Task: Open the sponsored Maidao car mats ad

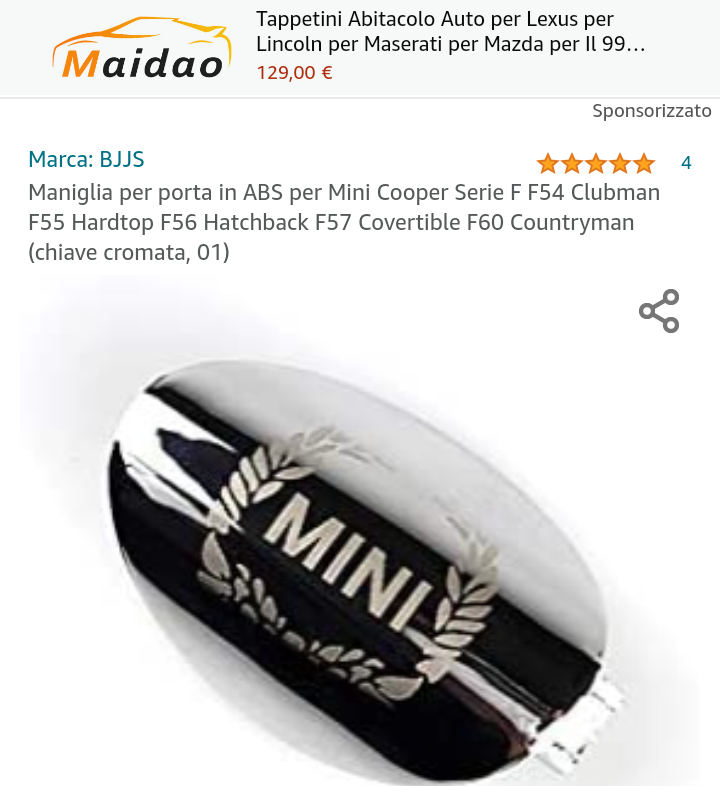Action: [360, 48]
